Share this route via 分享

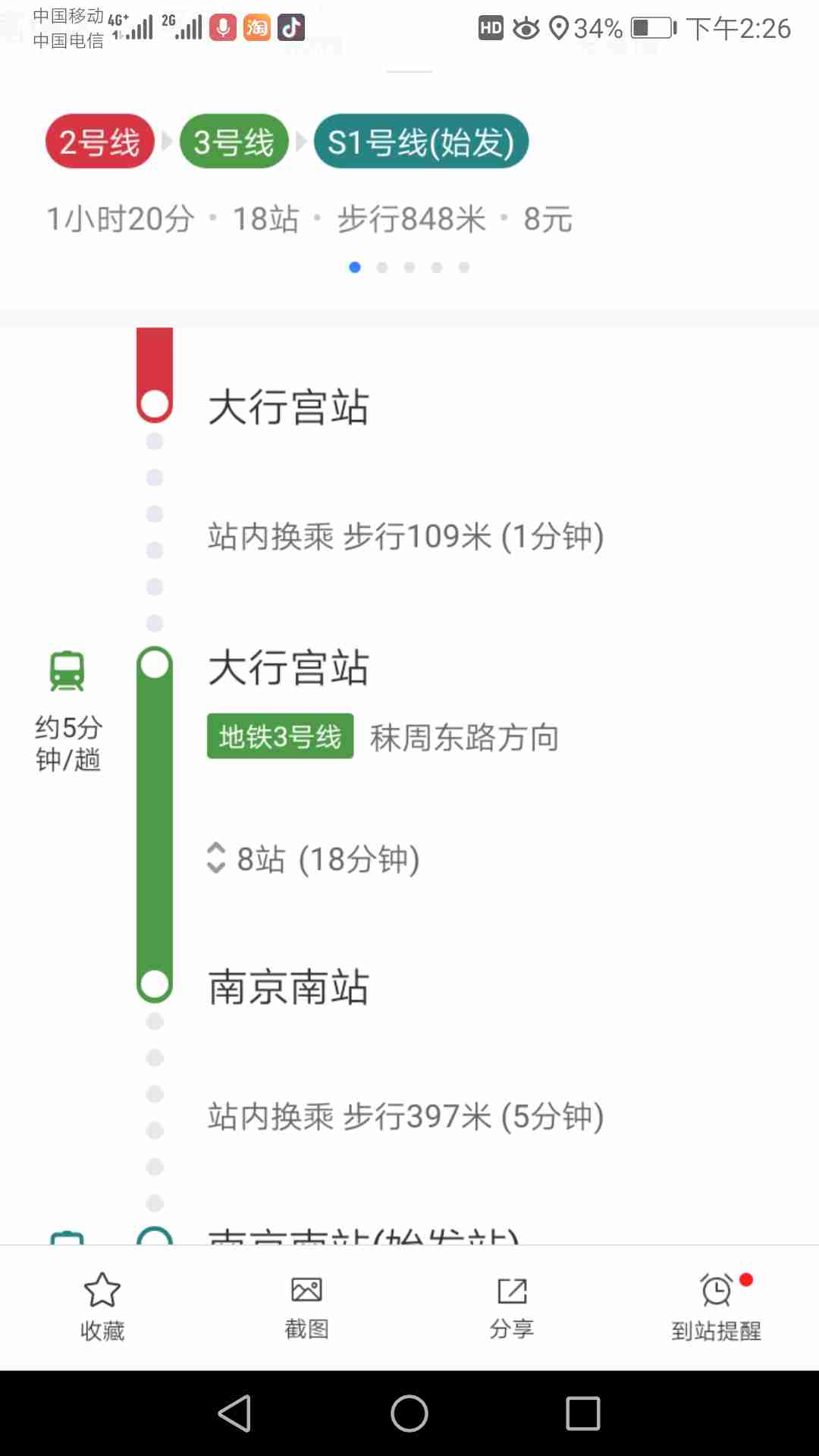click(x=512, y=1306)
